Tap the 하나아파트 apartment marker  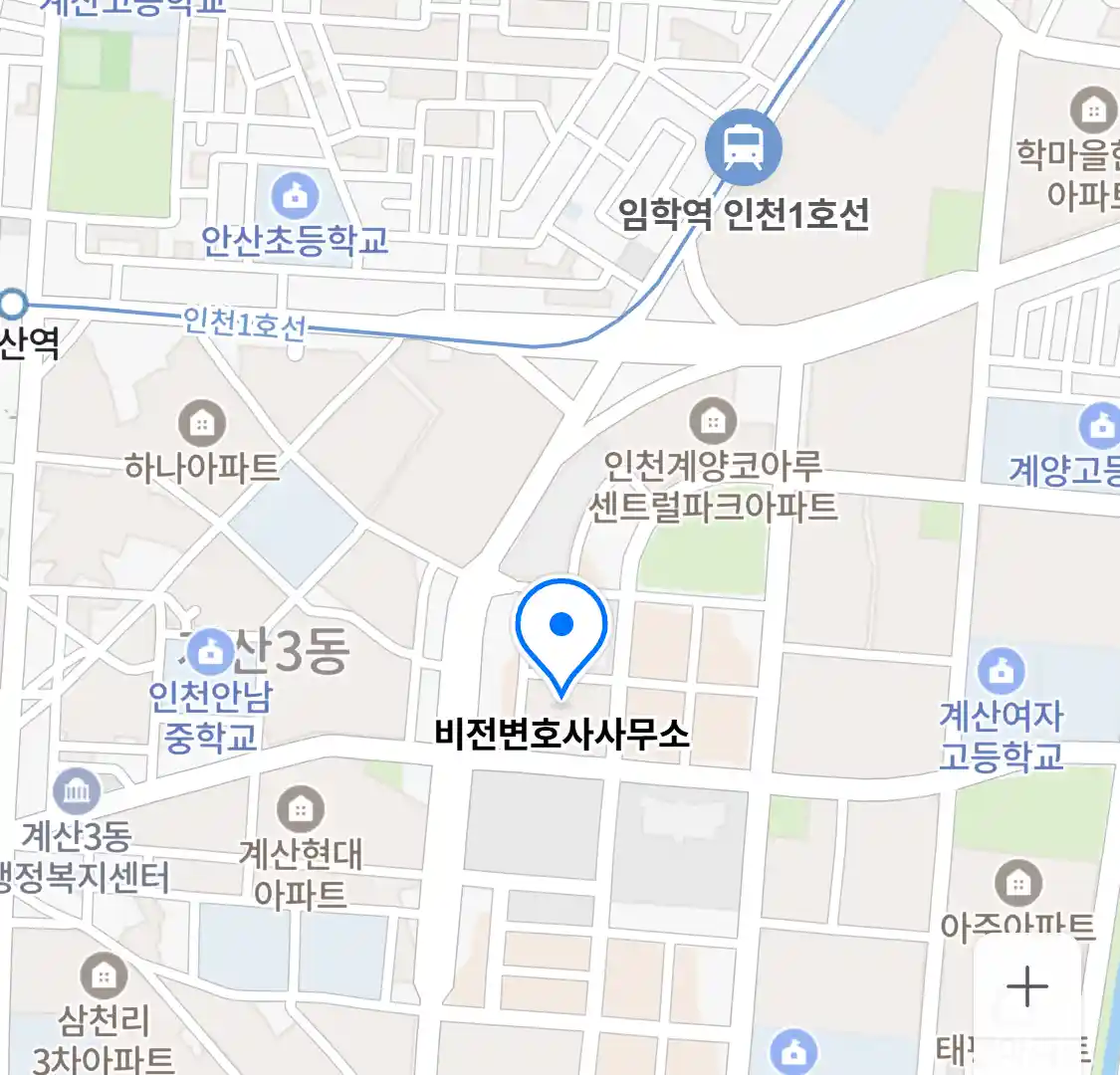pos(202,425)
